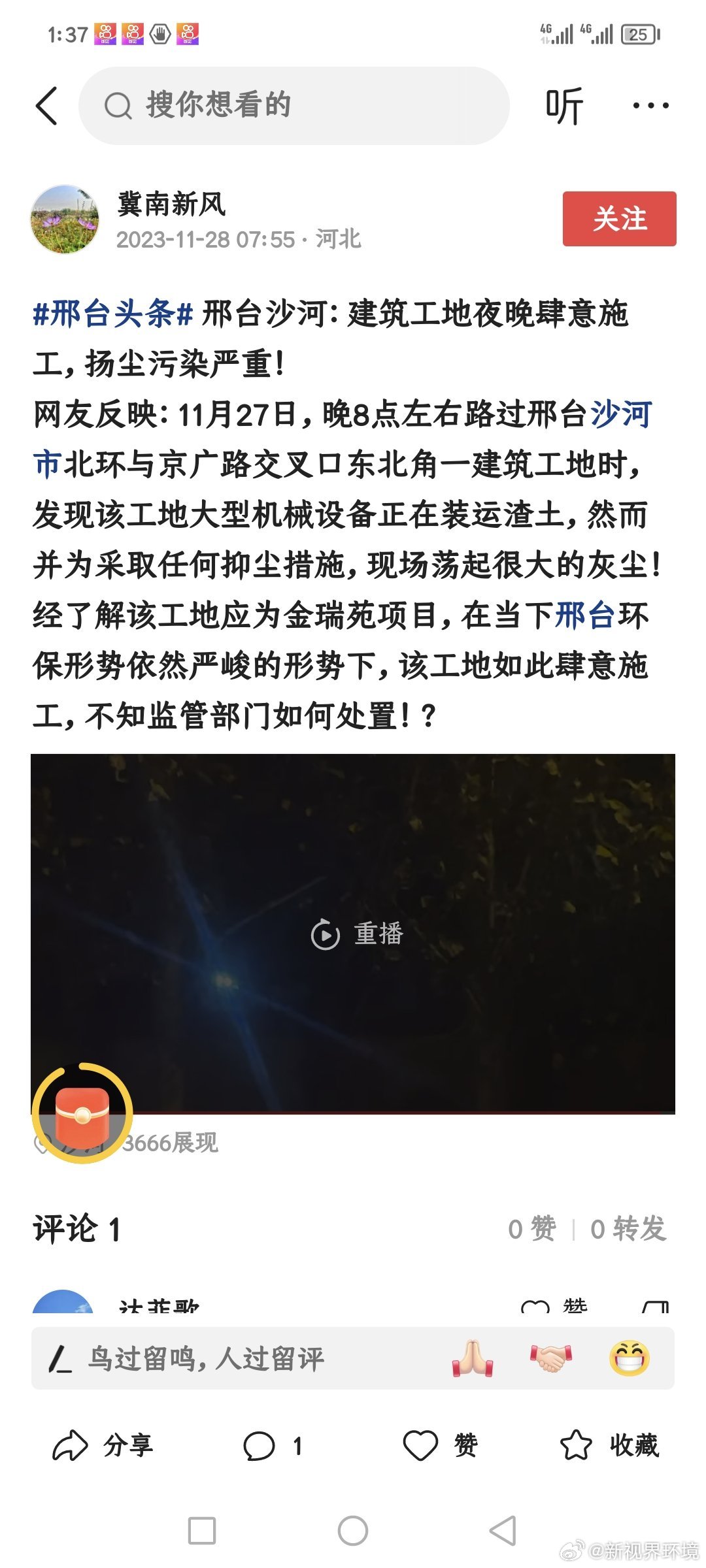Open the 邢台 link in the post
706x1568 pixels.
(x=584, y=615)
